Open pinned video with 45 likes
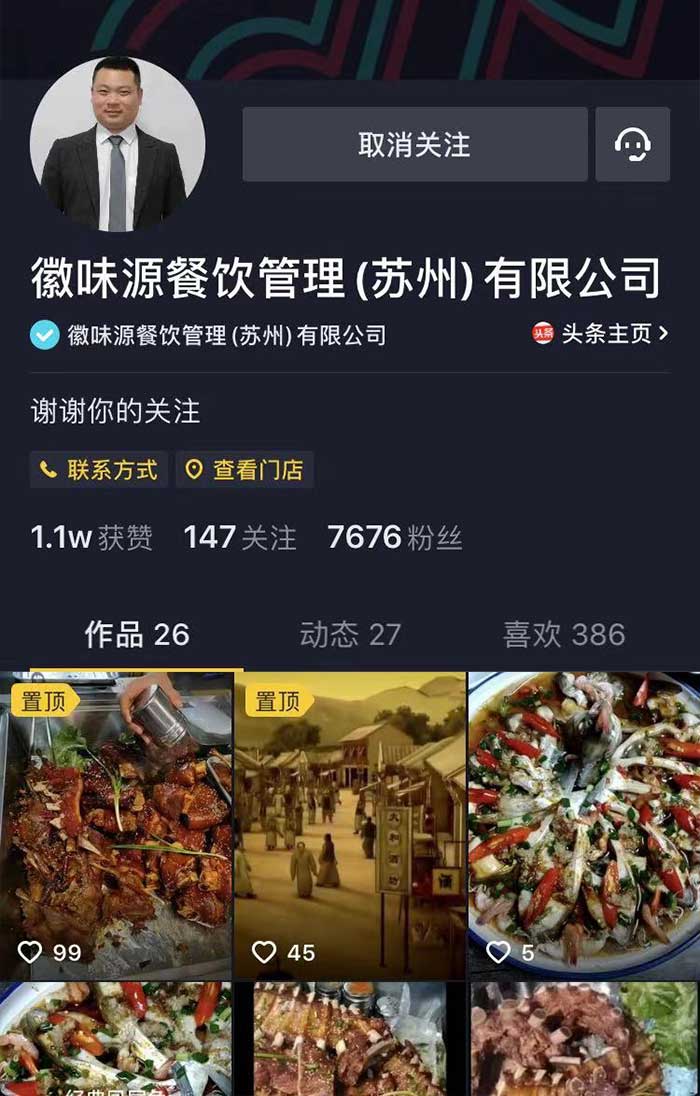This screenshot has width=700, height=1096. click(350, 825)
